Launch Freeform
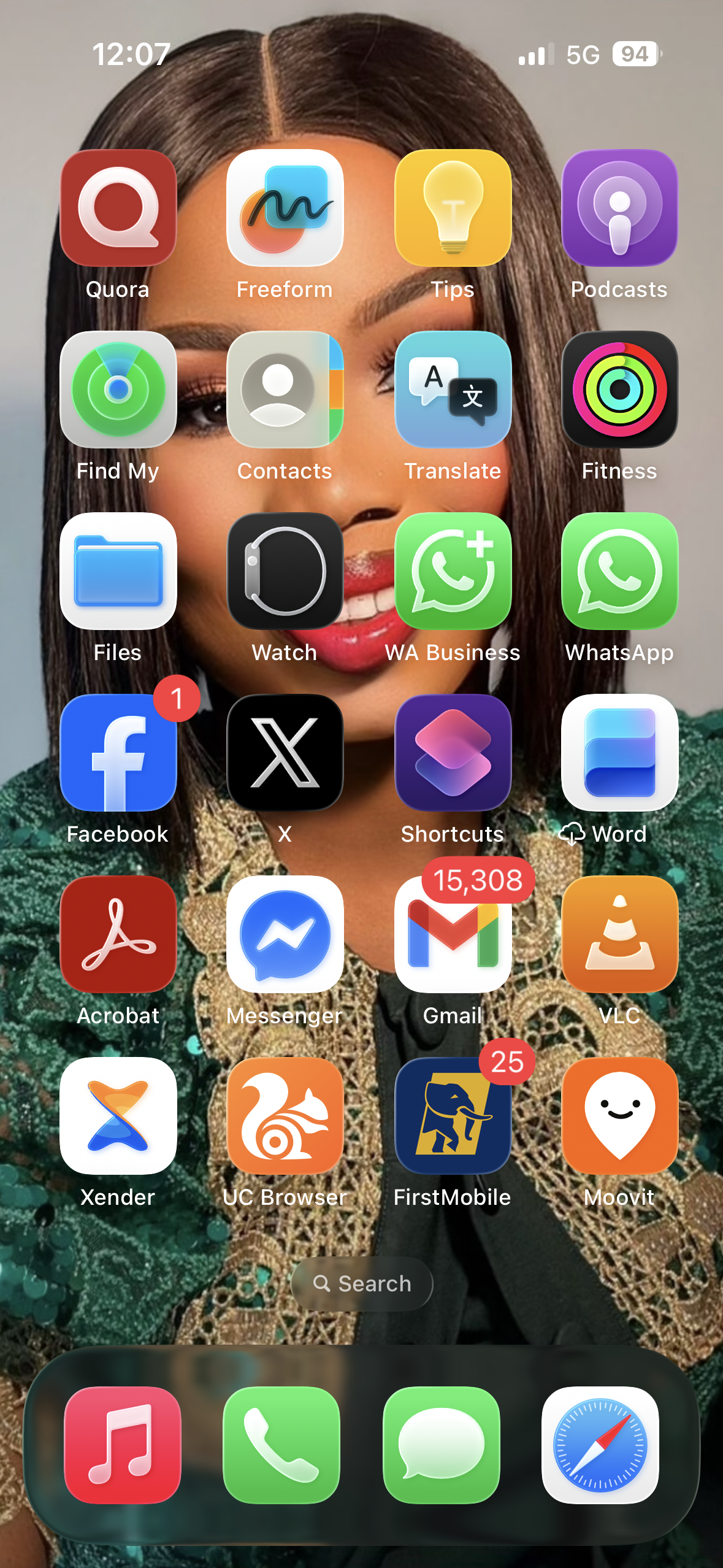Screen dimensions: 723x1568 point(285,208)
